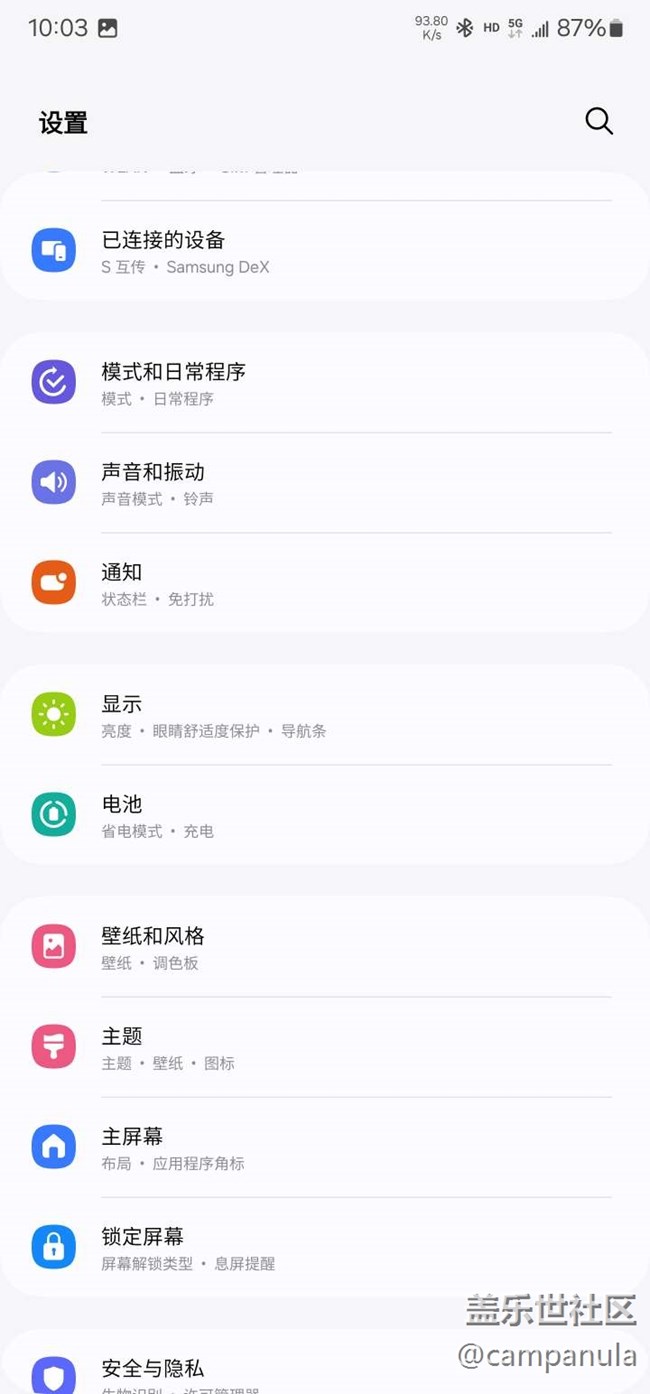Image resolution: width=650 pixels, height=1394 pixels.
Task: Open the settings search icon
Action: 598,121
